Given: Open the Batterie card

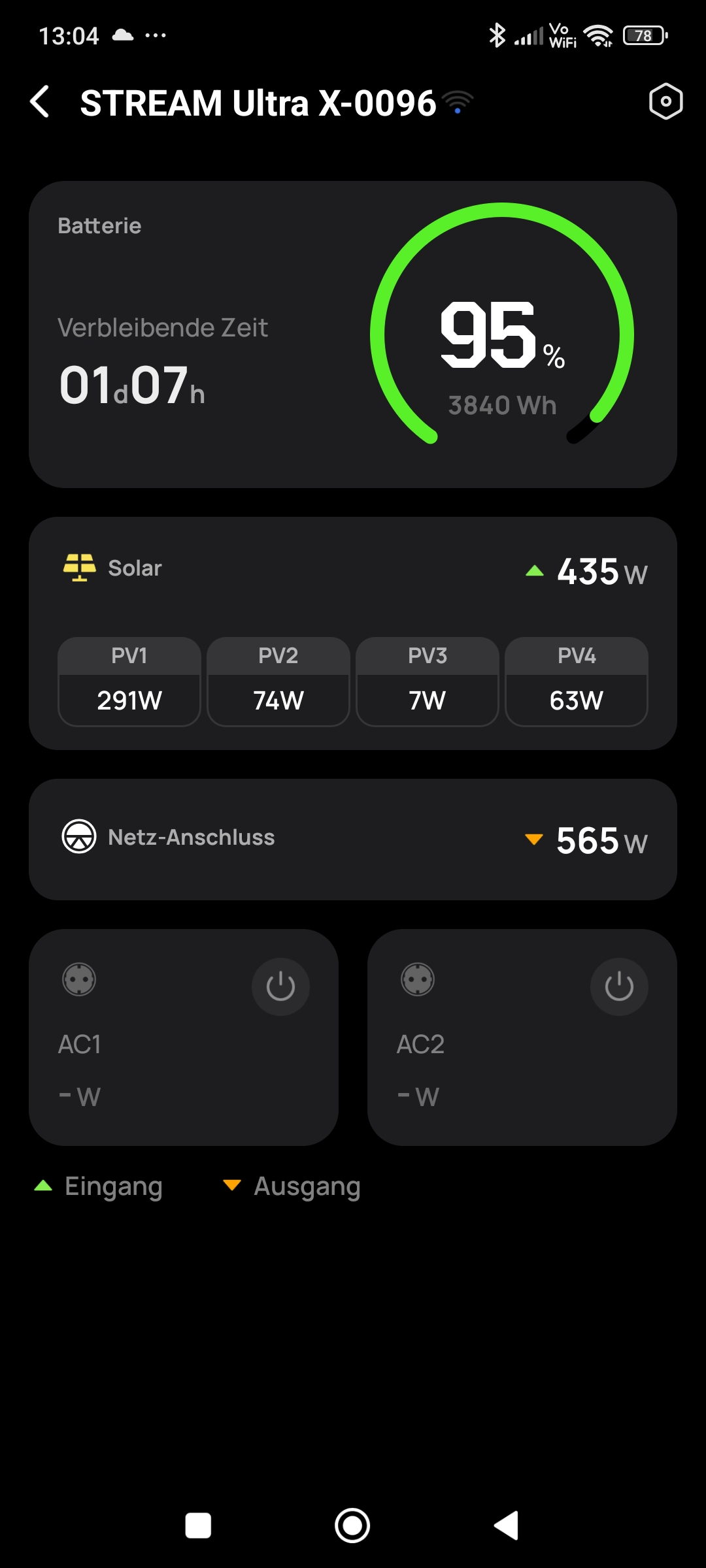Looking at the screenshot, I should 353,335.
